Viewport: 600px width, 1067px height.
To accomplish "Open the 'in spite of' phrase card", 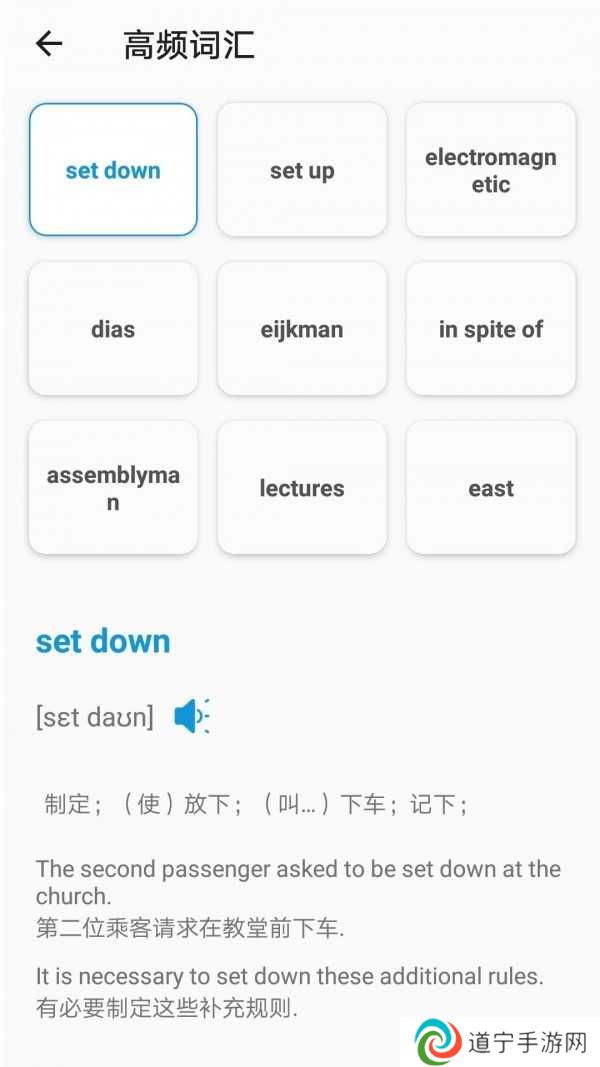I will 491,329.
